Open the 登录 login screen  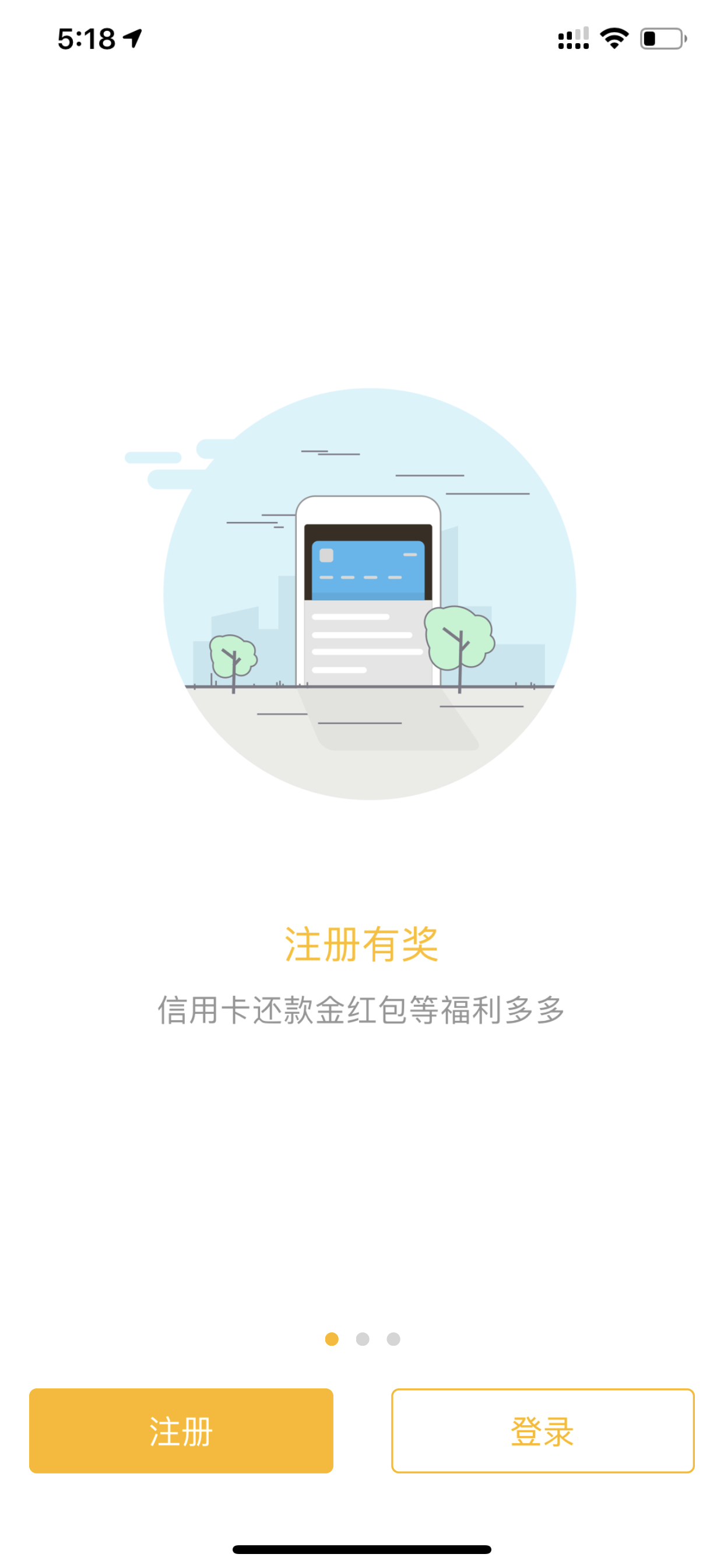[543, 1430]
